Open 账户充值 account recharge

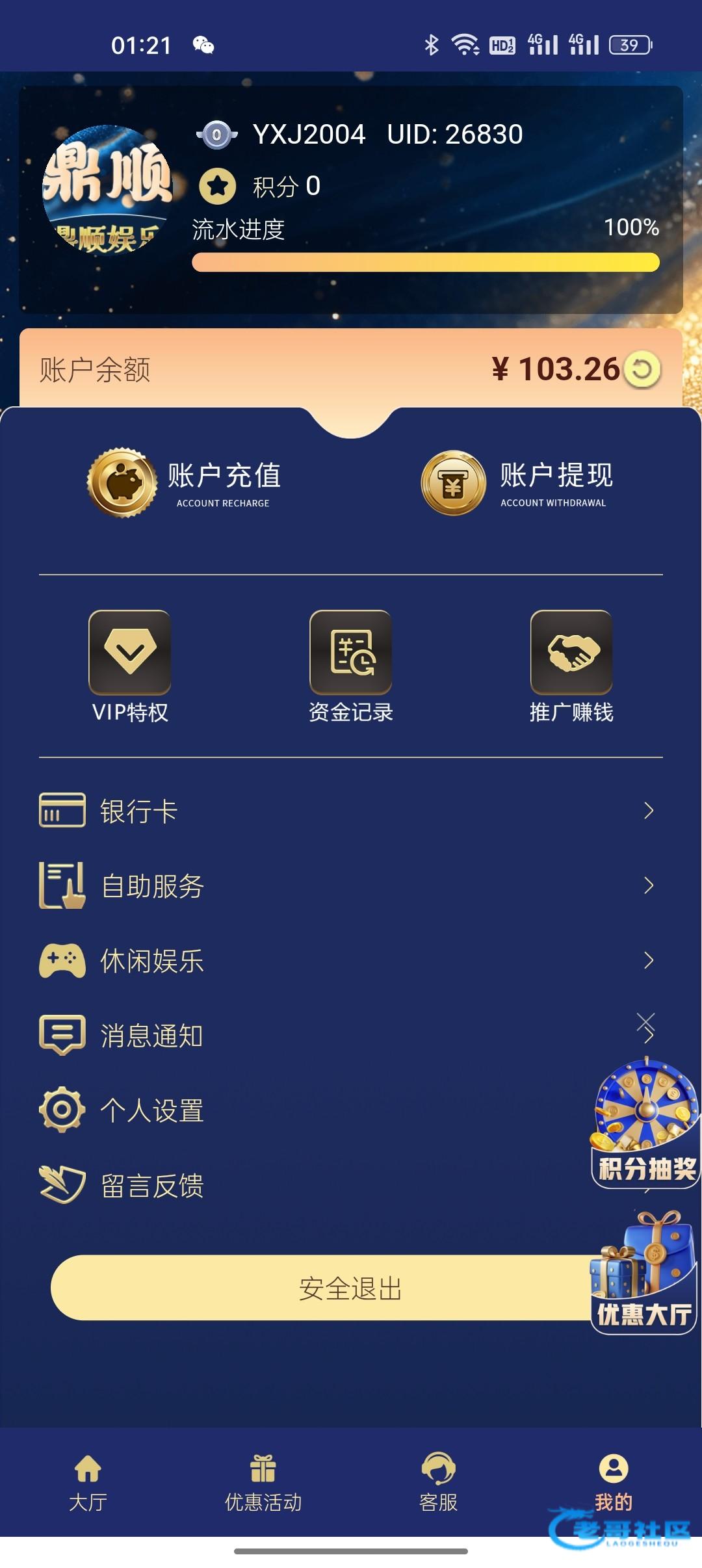click(x=185, y=483)
